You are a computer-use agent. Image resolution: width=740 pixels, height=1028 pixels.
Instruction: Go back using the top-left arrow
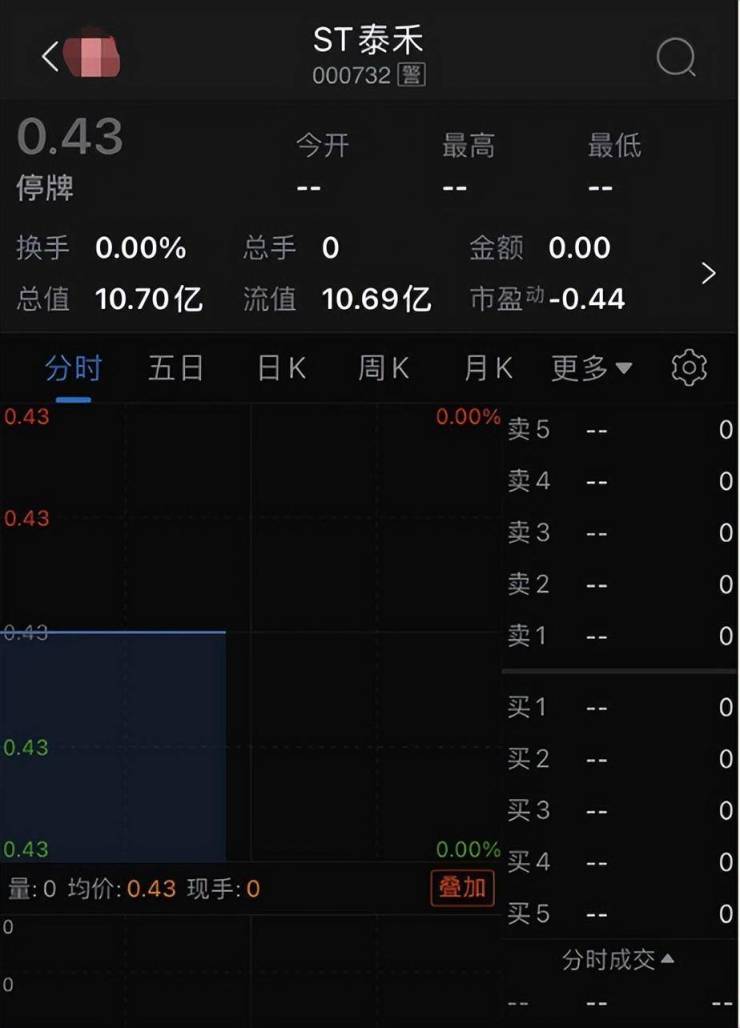(x=50, y=57)
